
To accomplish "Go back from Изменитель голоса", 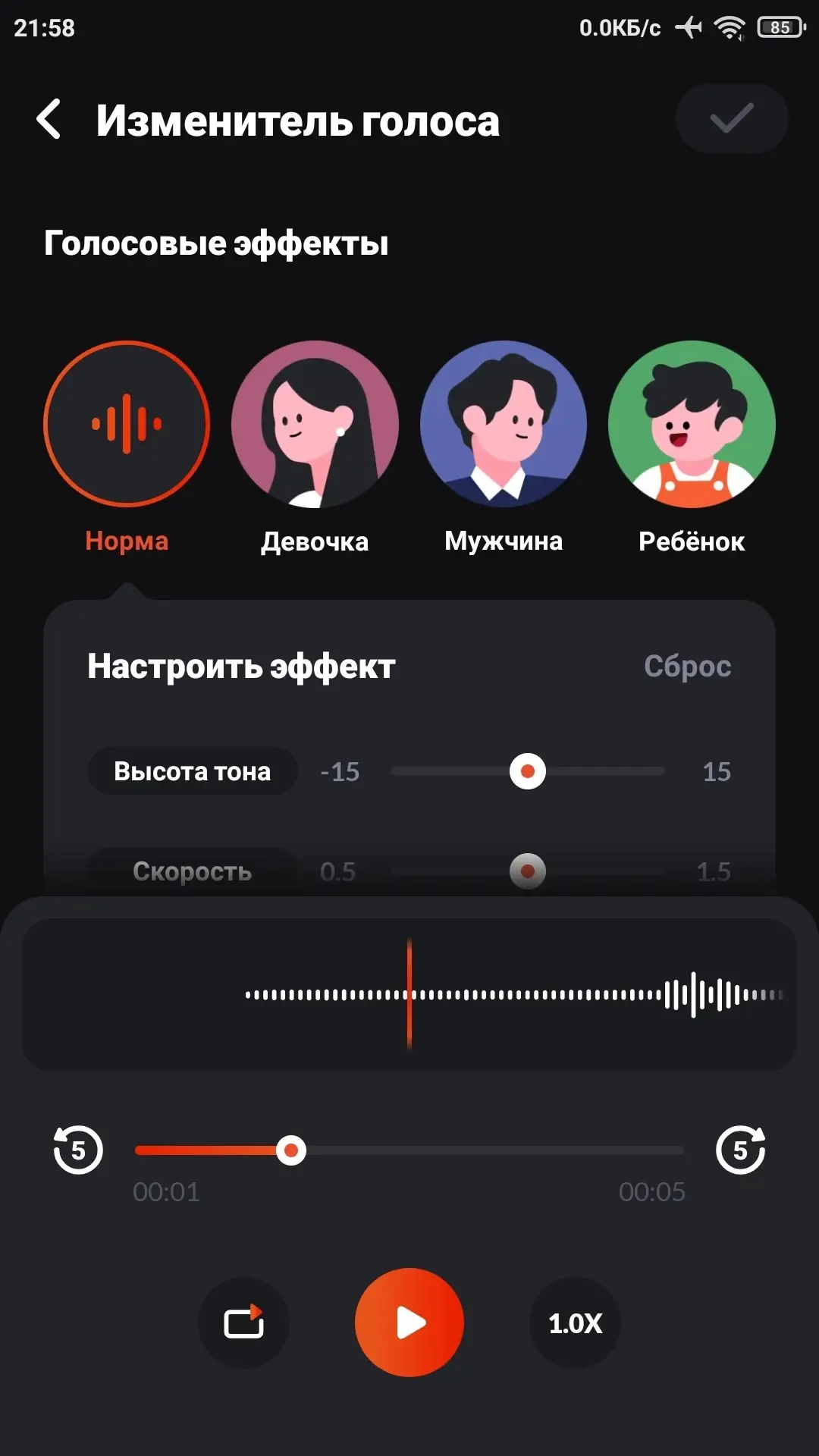I will (x=49, y=120).
